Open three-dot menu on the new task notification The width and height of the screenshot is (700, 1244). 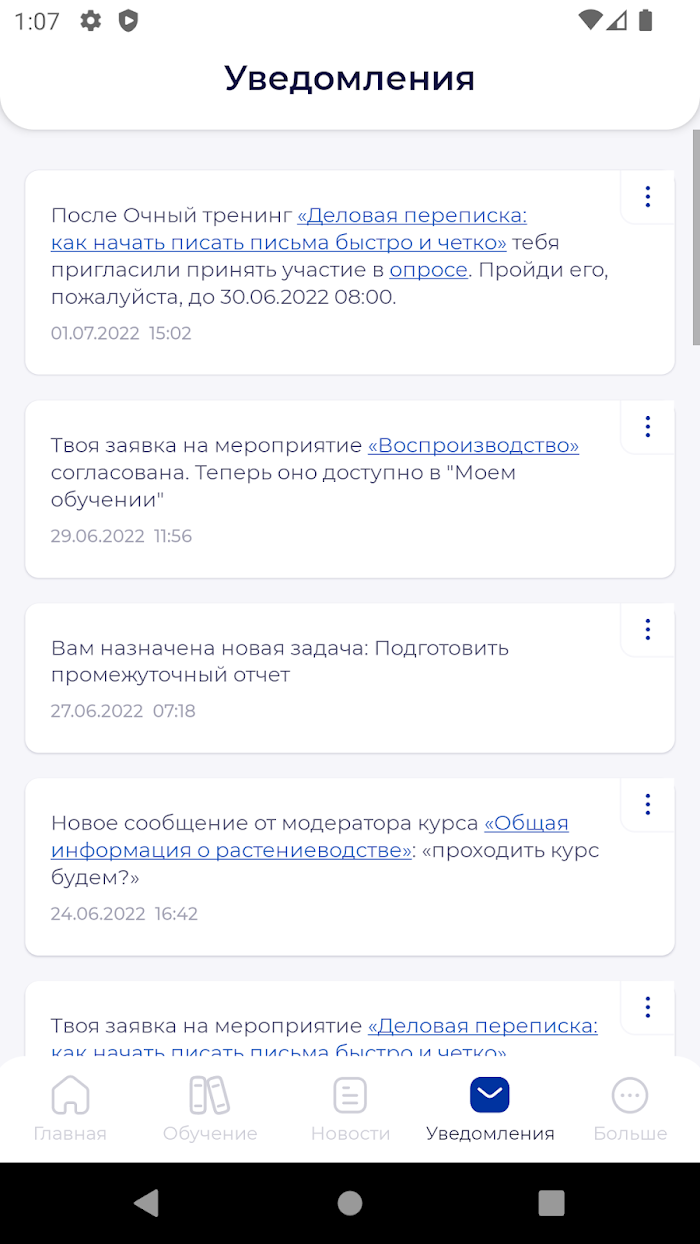648,629
